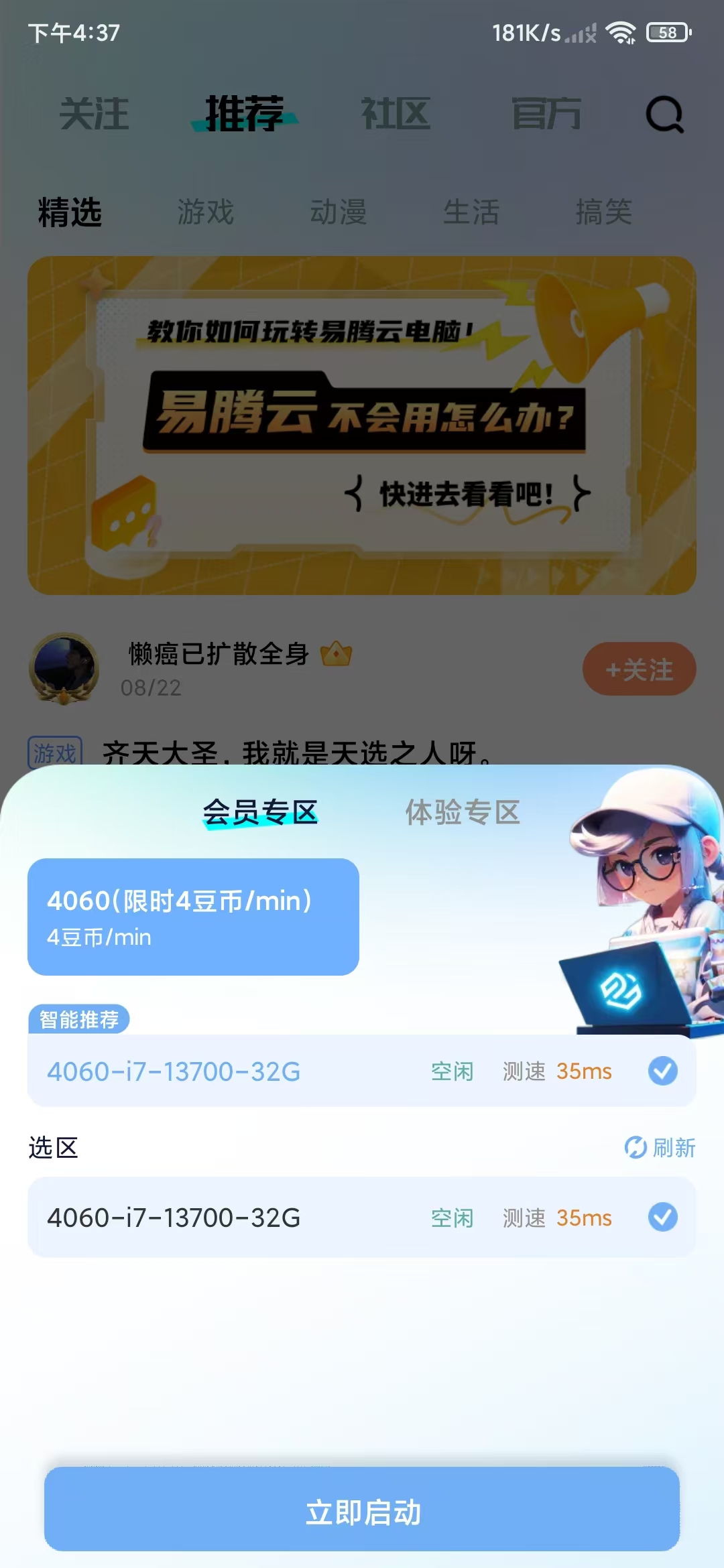
Task: Select the 会员专区 tab
Action: 260,812
